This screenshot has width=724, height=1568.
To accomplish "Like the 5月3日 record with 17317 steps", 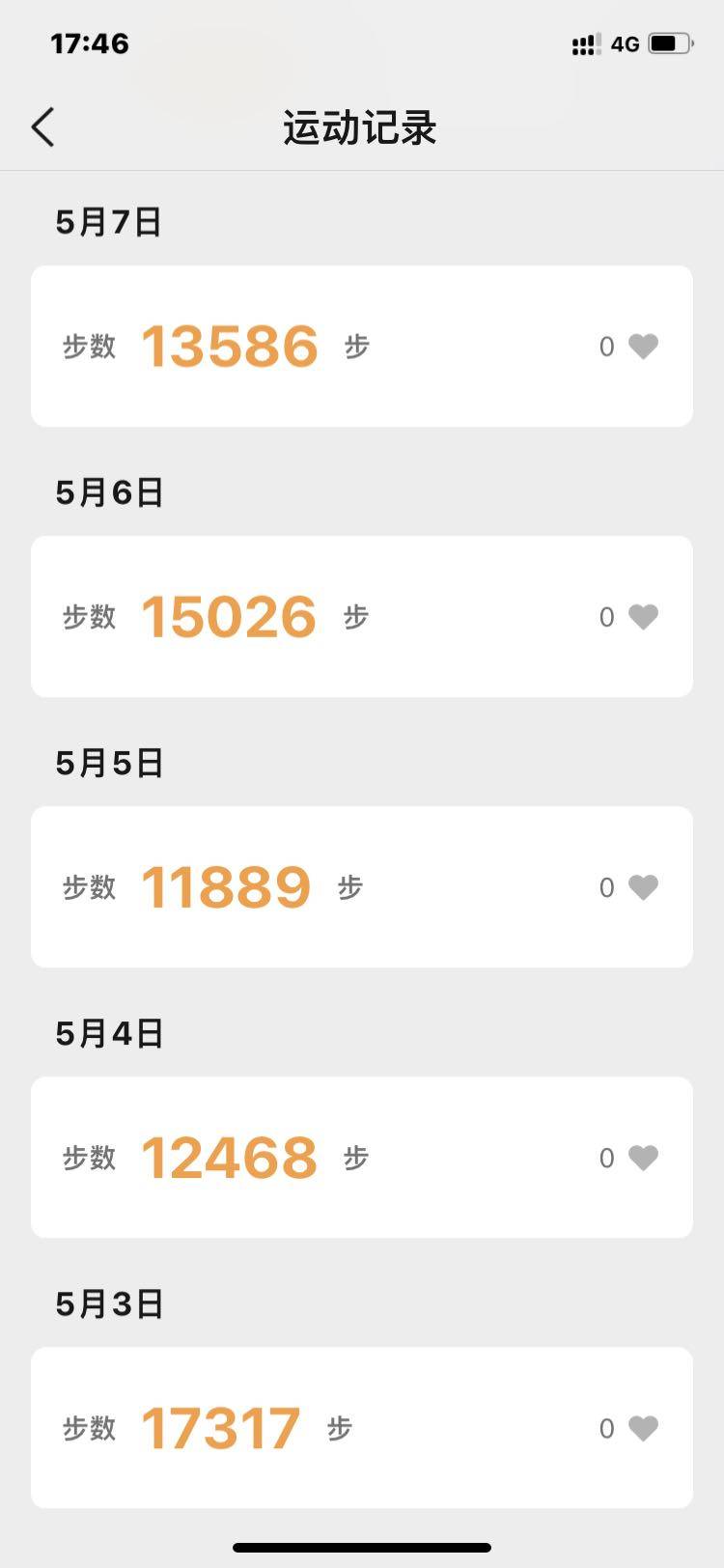I will (x=643, y=1427).
